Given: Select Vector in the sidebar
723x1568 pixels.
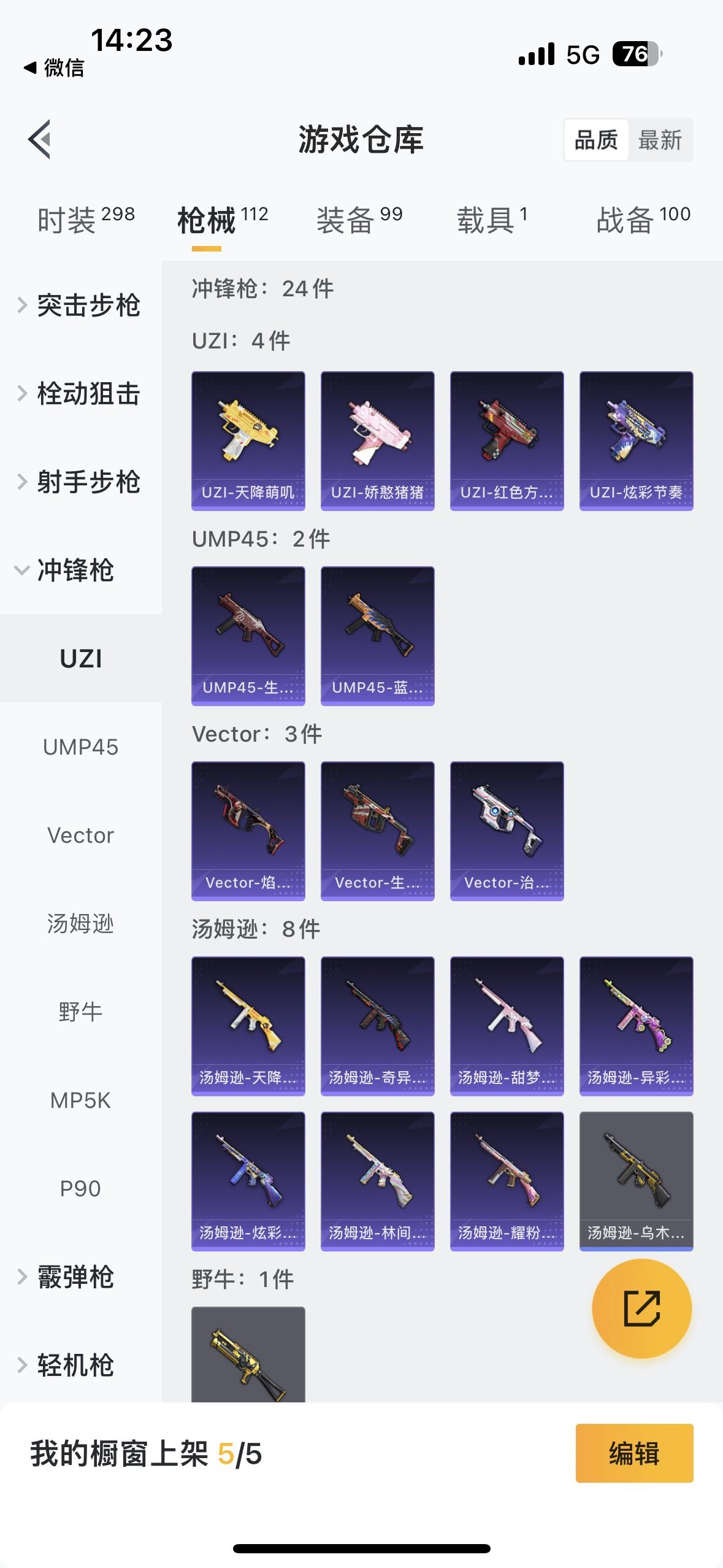Looking at the screenshot, I should click(x=80, y=836).
